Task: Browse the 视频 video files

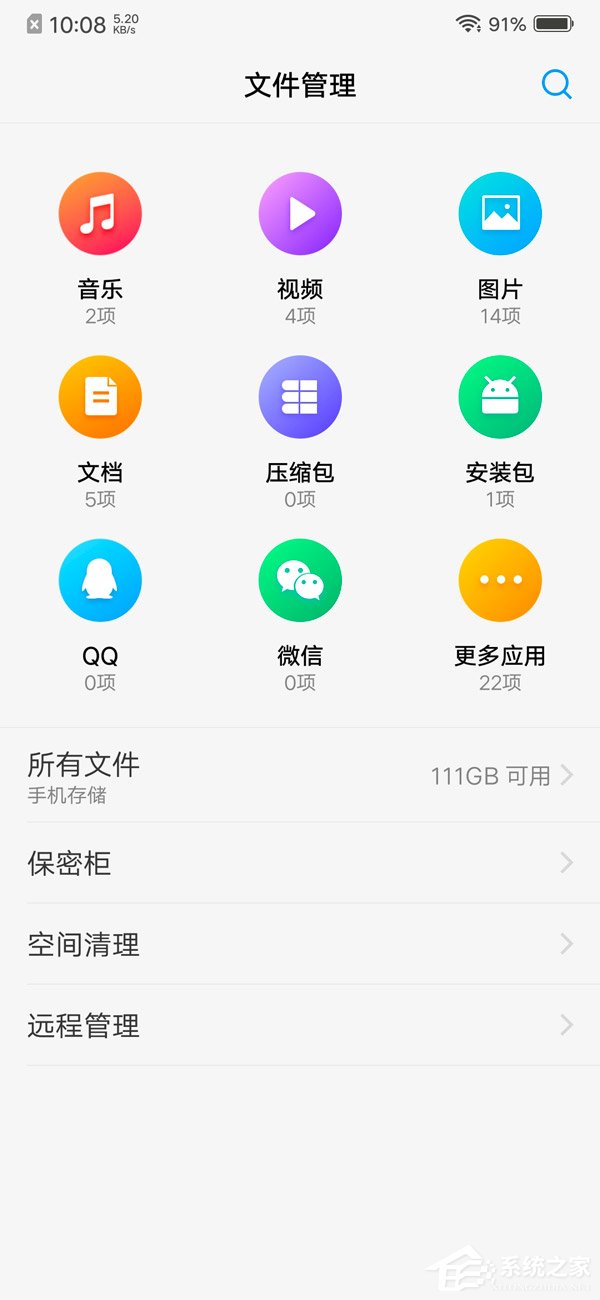Action: click(300, 214)
